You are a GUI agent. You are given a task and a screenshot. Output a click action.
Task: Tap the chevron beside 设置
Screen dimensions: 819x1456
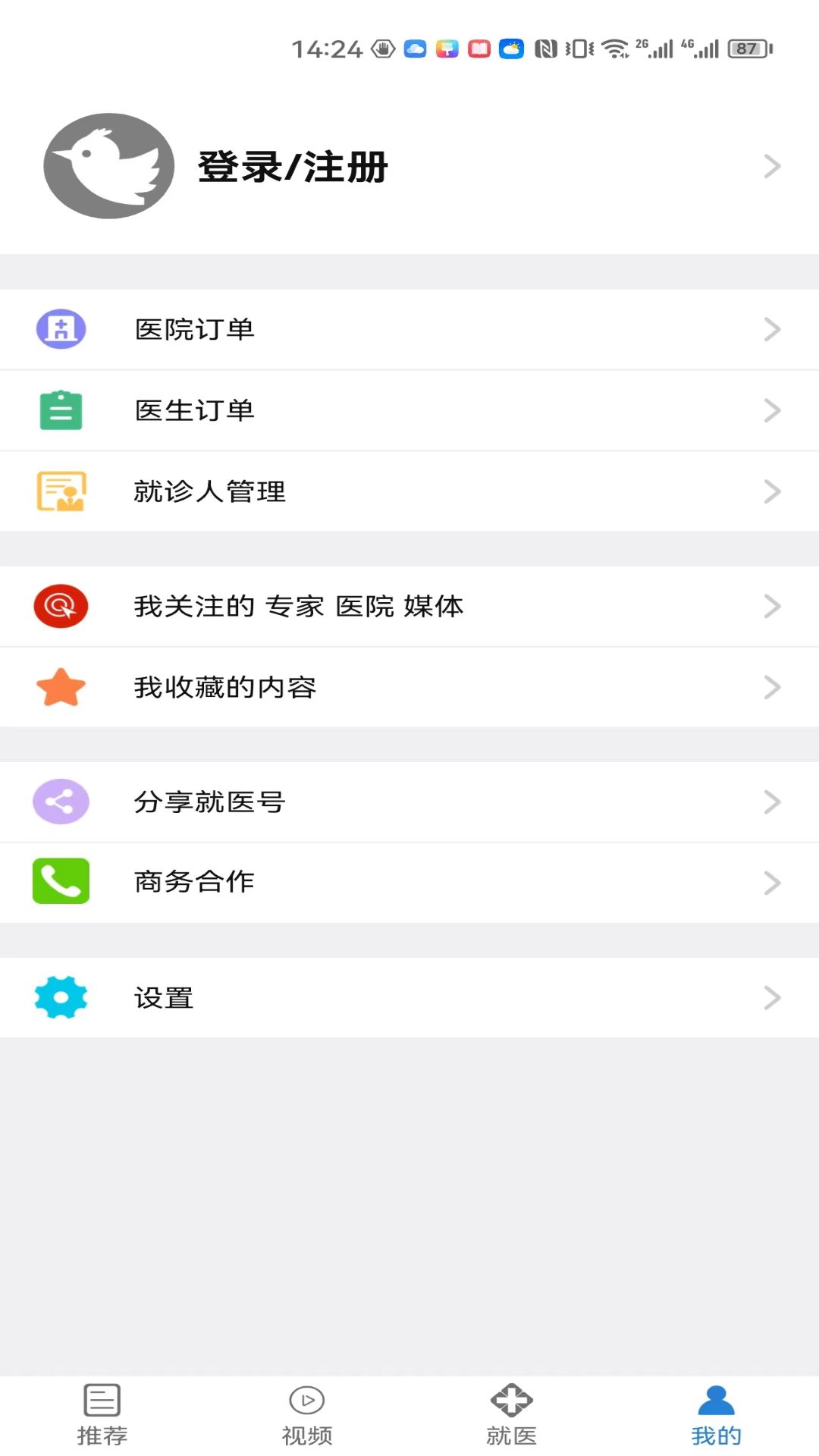[x=772, y=997]
